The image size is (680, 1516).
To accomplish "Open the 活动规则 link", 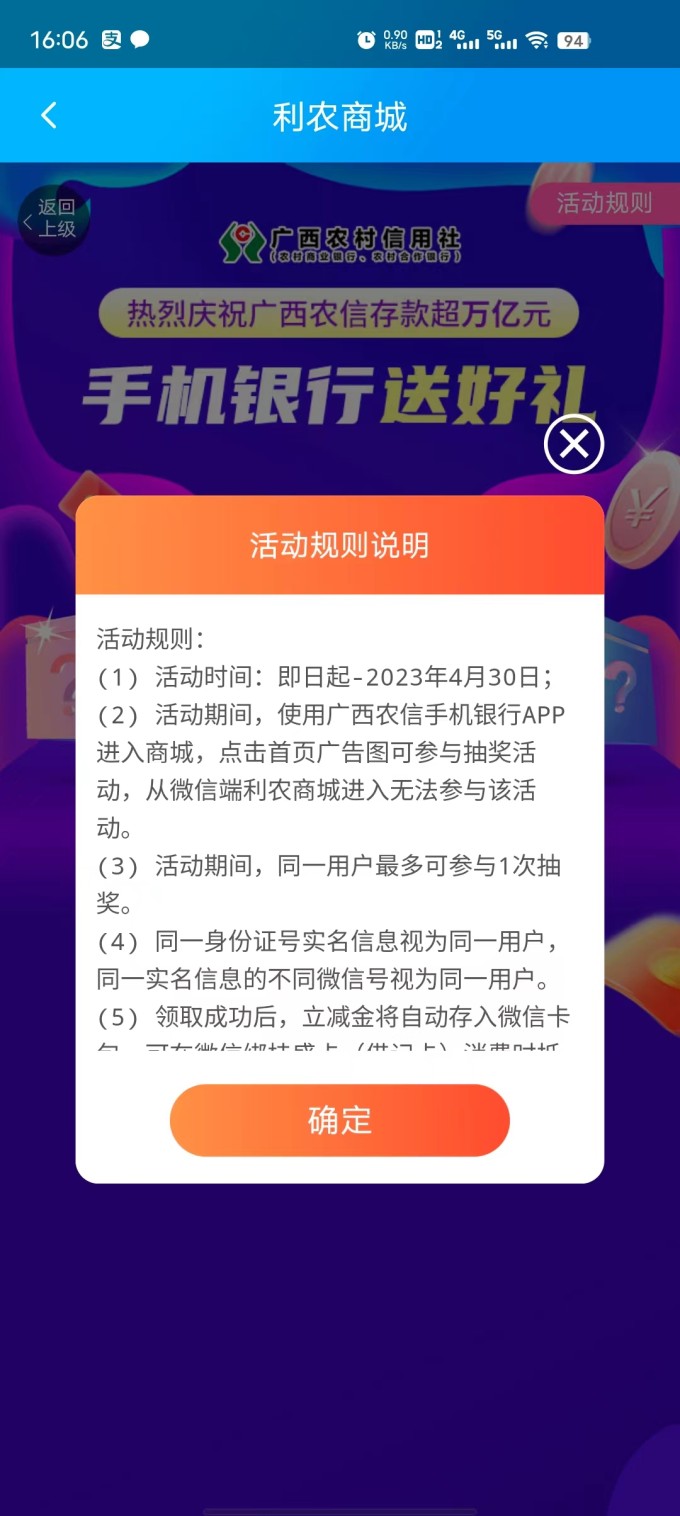I will click(x=604, y=203).
